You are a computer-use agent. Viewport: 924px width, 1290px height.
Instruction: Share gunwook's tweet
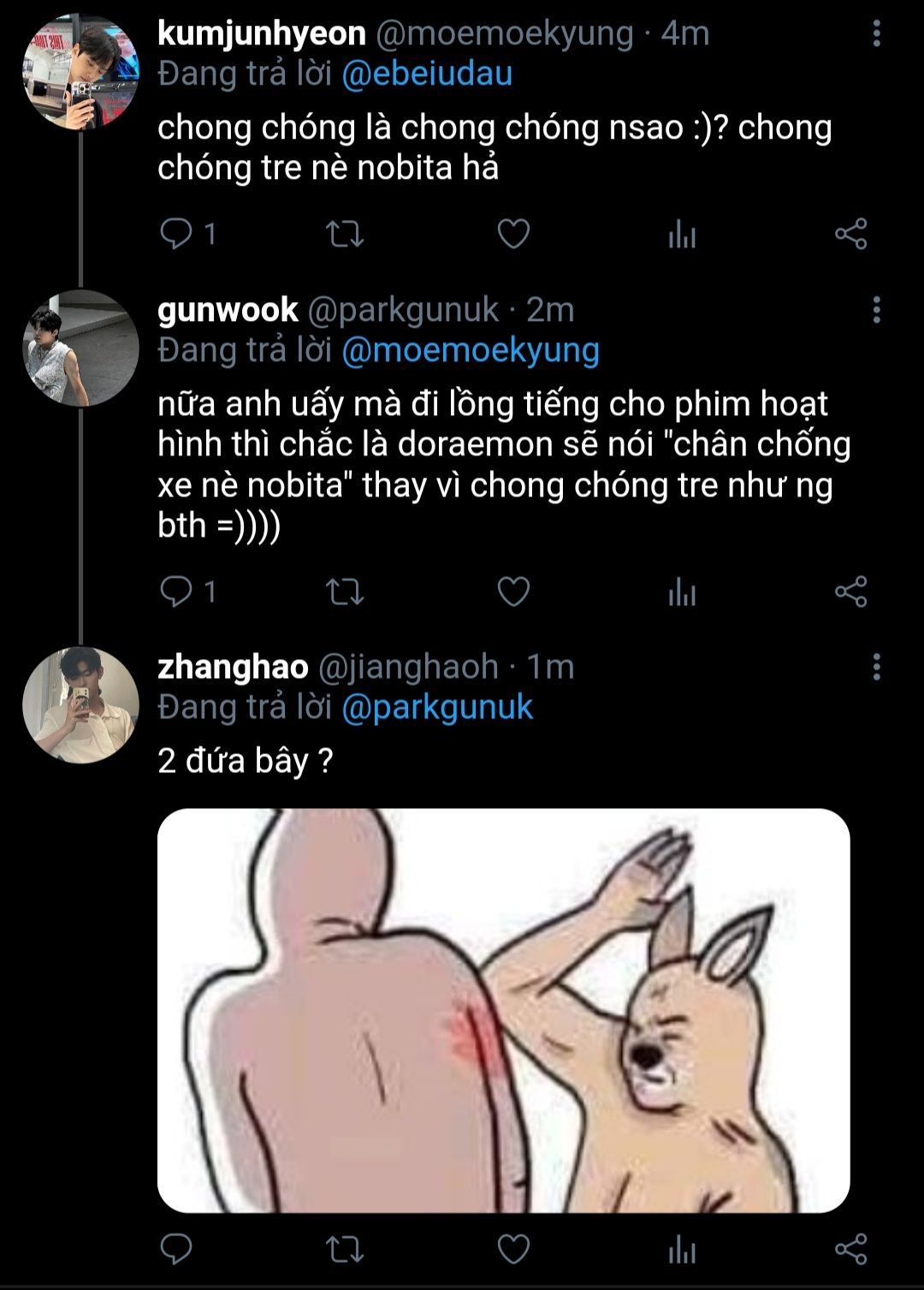[x=850, y=591]
